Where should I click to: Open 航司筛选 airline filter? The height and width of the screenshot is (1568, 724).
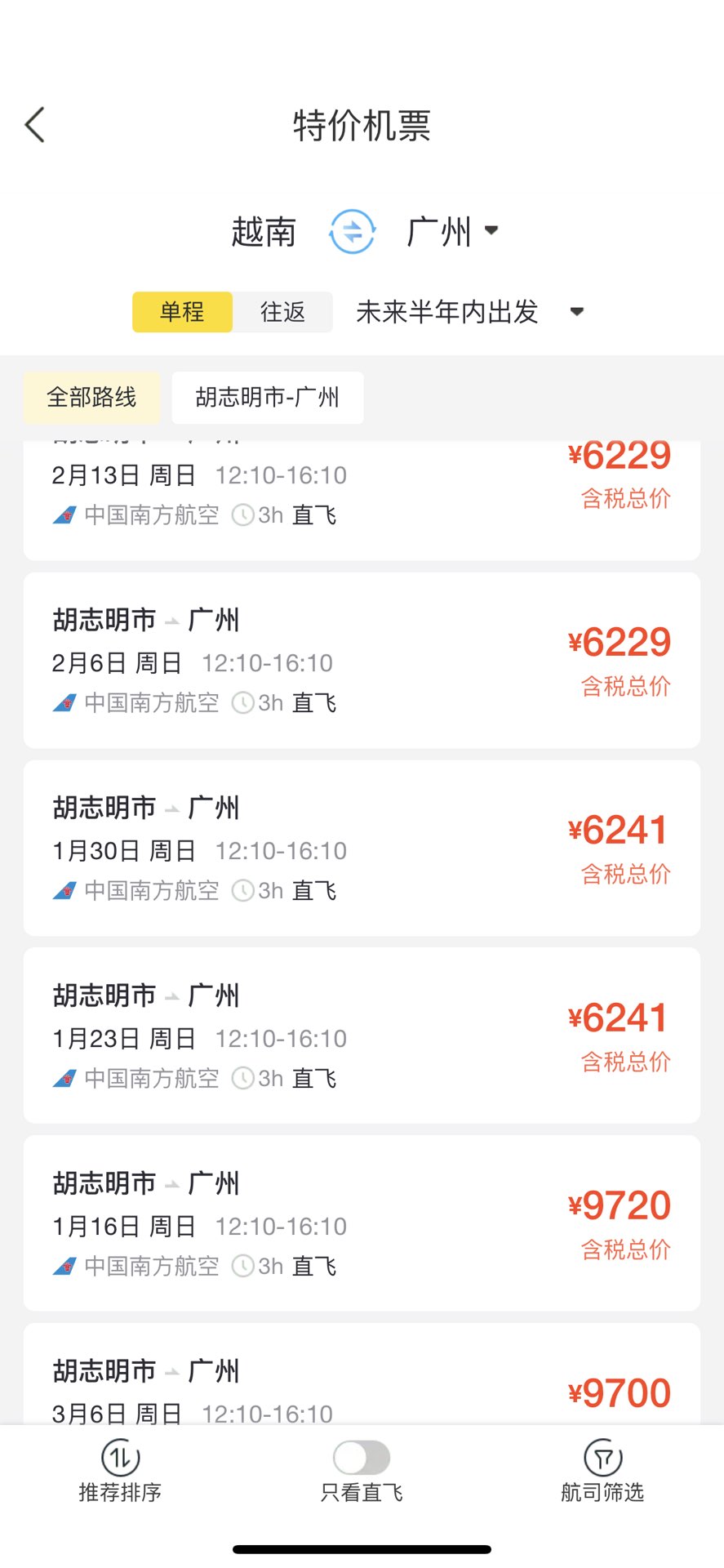coord(602,1471)
